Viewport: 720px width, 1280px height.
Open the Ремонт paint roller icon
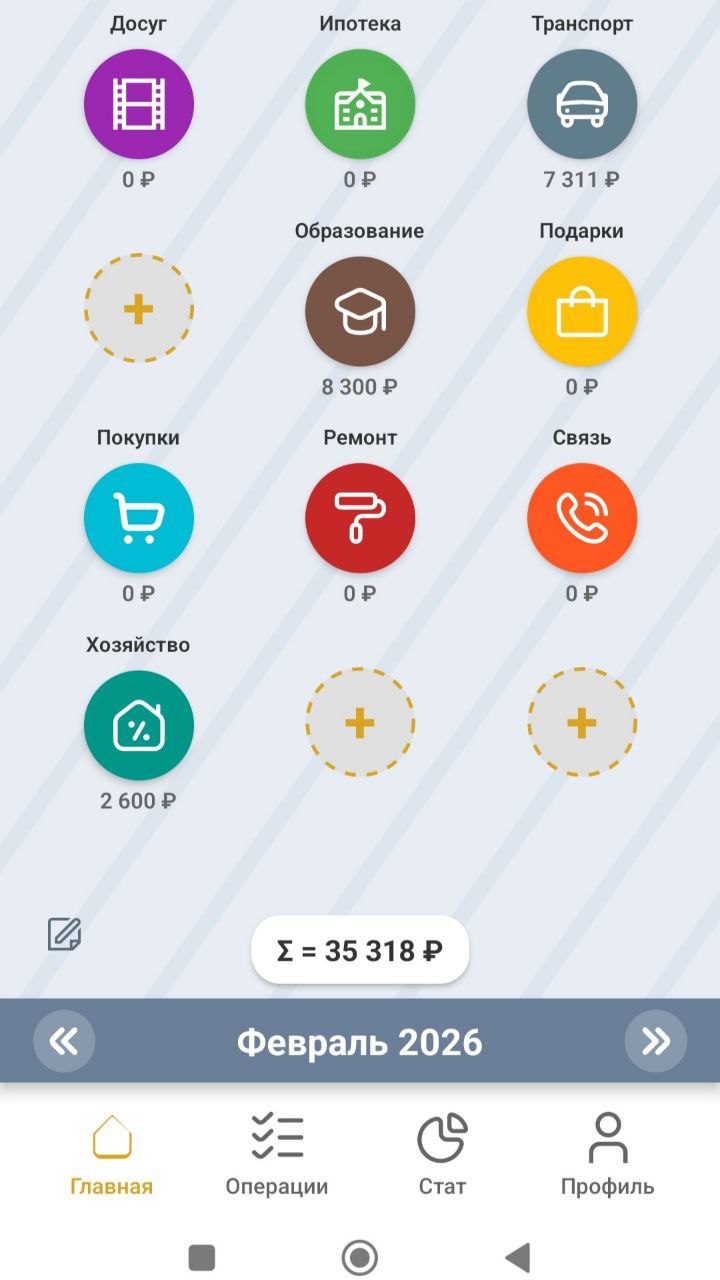tap(360, 518)
